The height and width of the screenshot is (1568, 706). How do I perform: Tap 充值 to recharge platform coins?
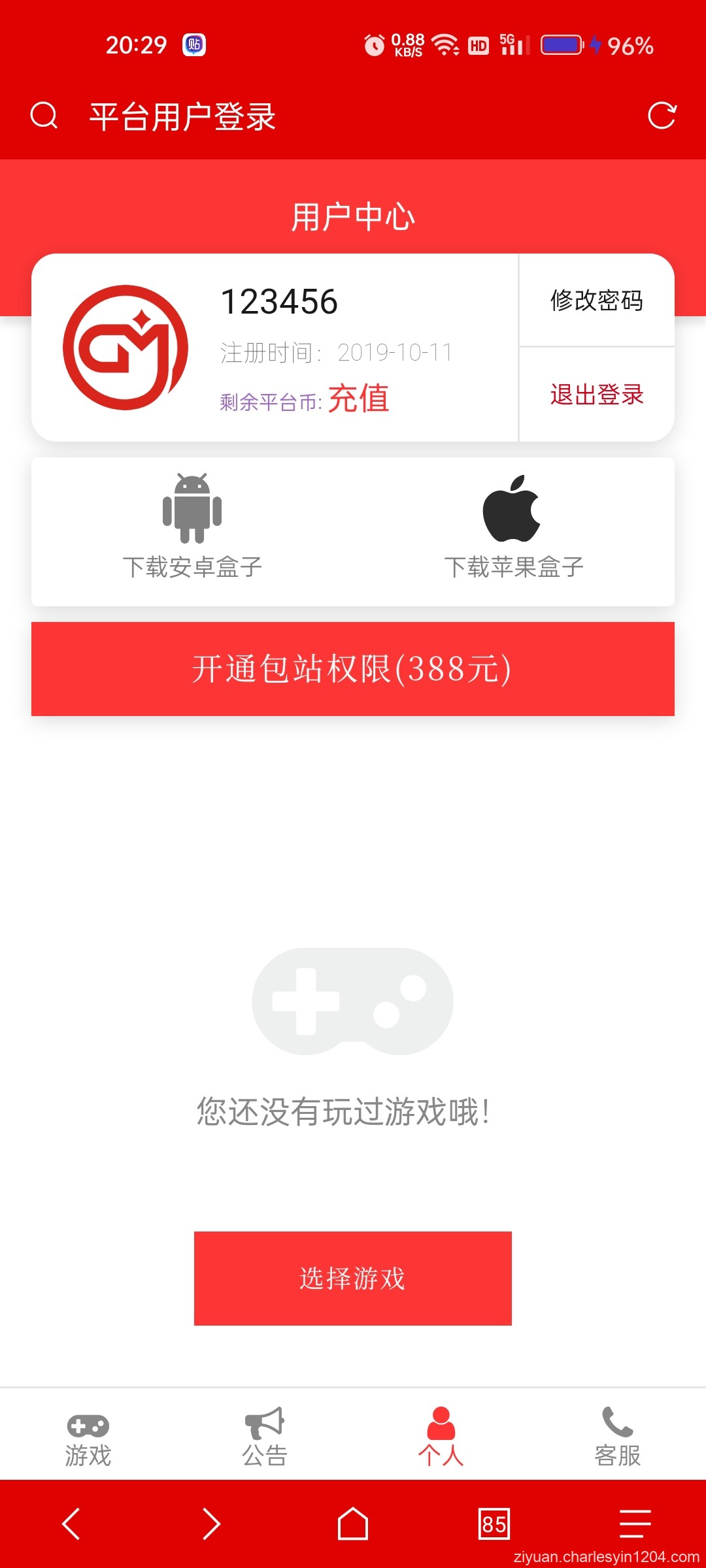click(358, 399)
